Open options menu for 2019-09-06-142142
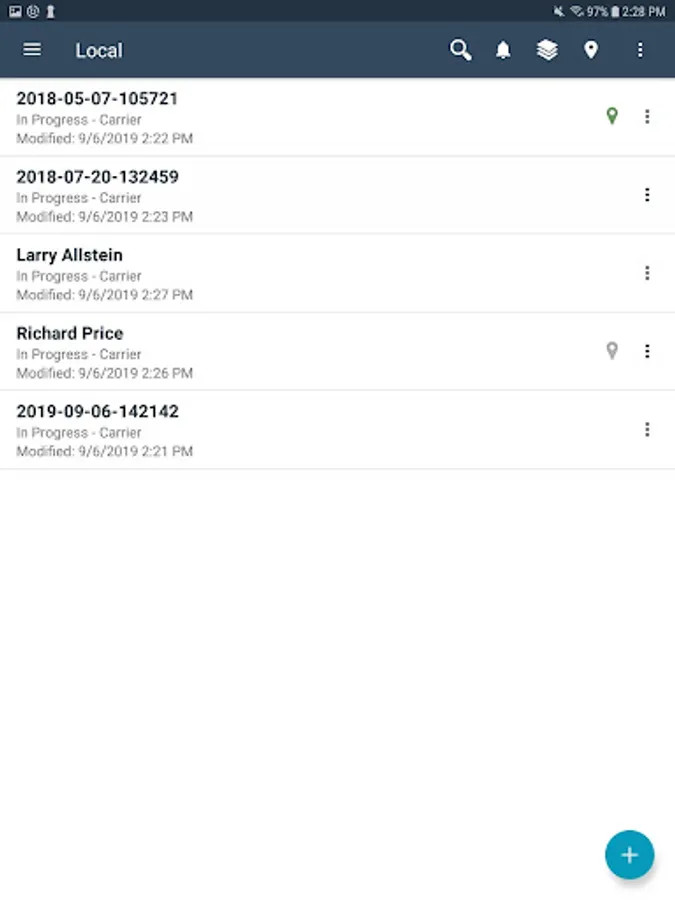The height and width of the screenshot is (900, 675). [x=647, y=429]
